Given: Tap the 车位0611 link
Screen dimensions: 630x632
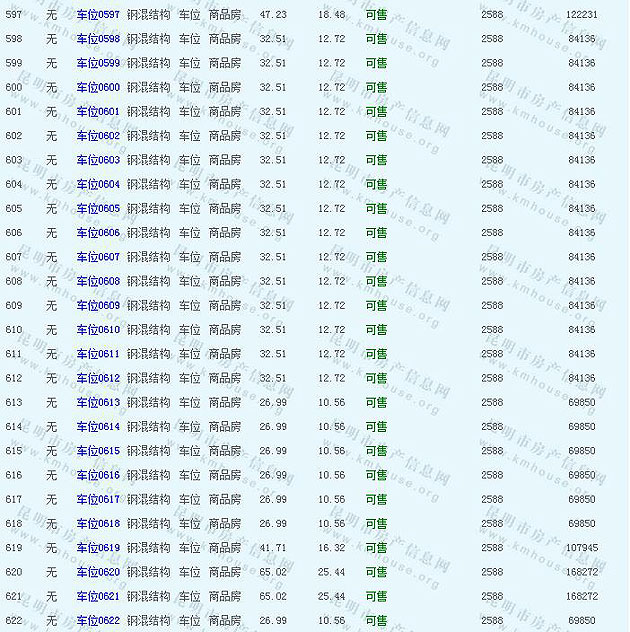Looking at the screenshot, I should coord(98,354).
